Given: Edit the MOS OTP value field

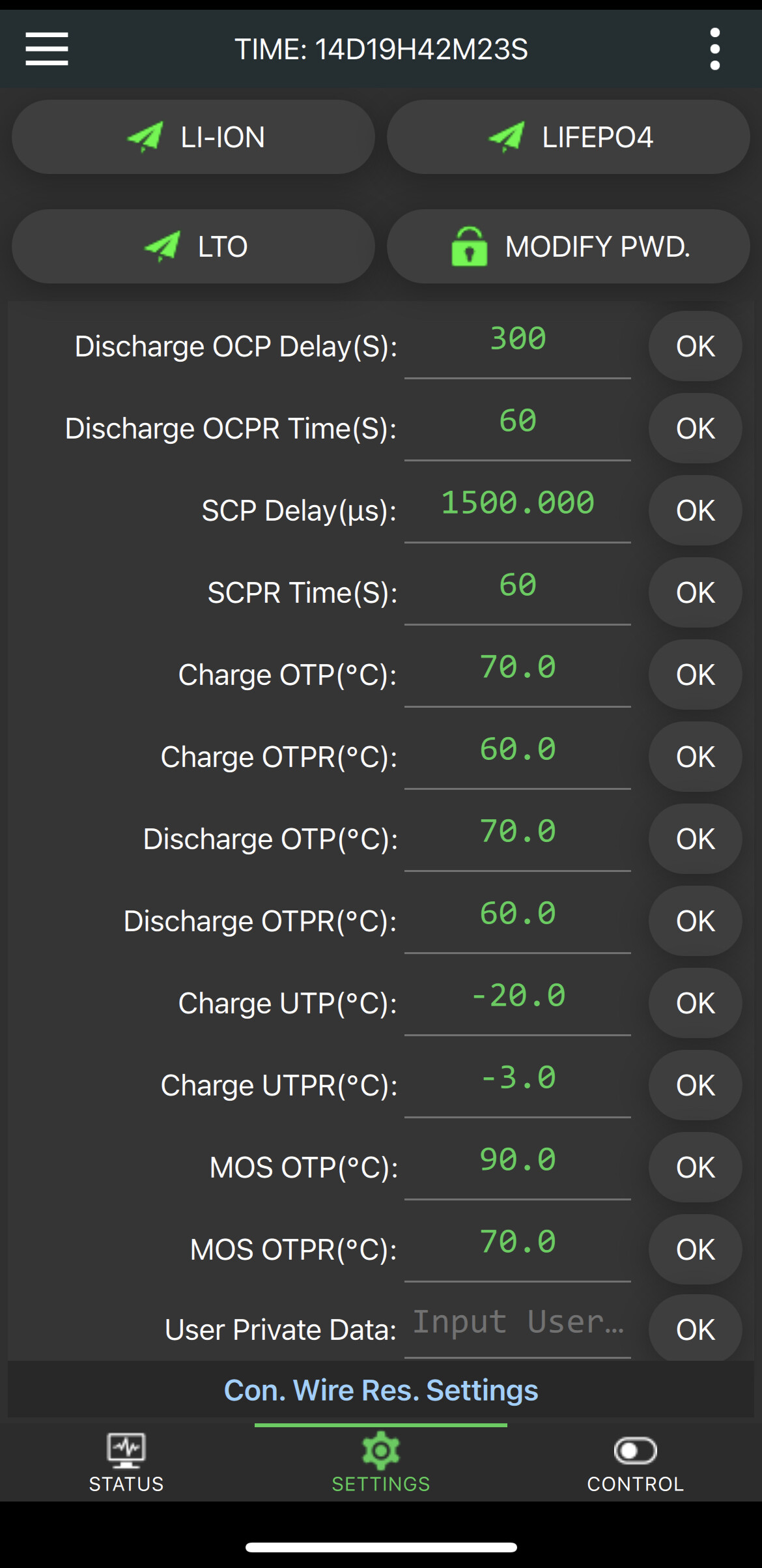Looking at the screenshot, I should coord(518,1167).
